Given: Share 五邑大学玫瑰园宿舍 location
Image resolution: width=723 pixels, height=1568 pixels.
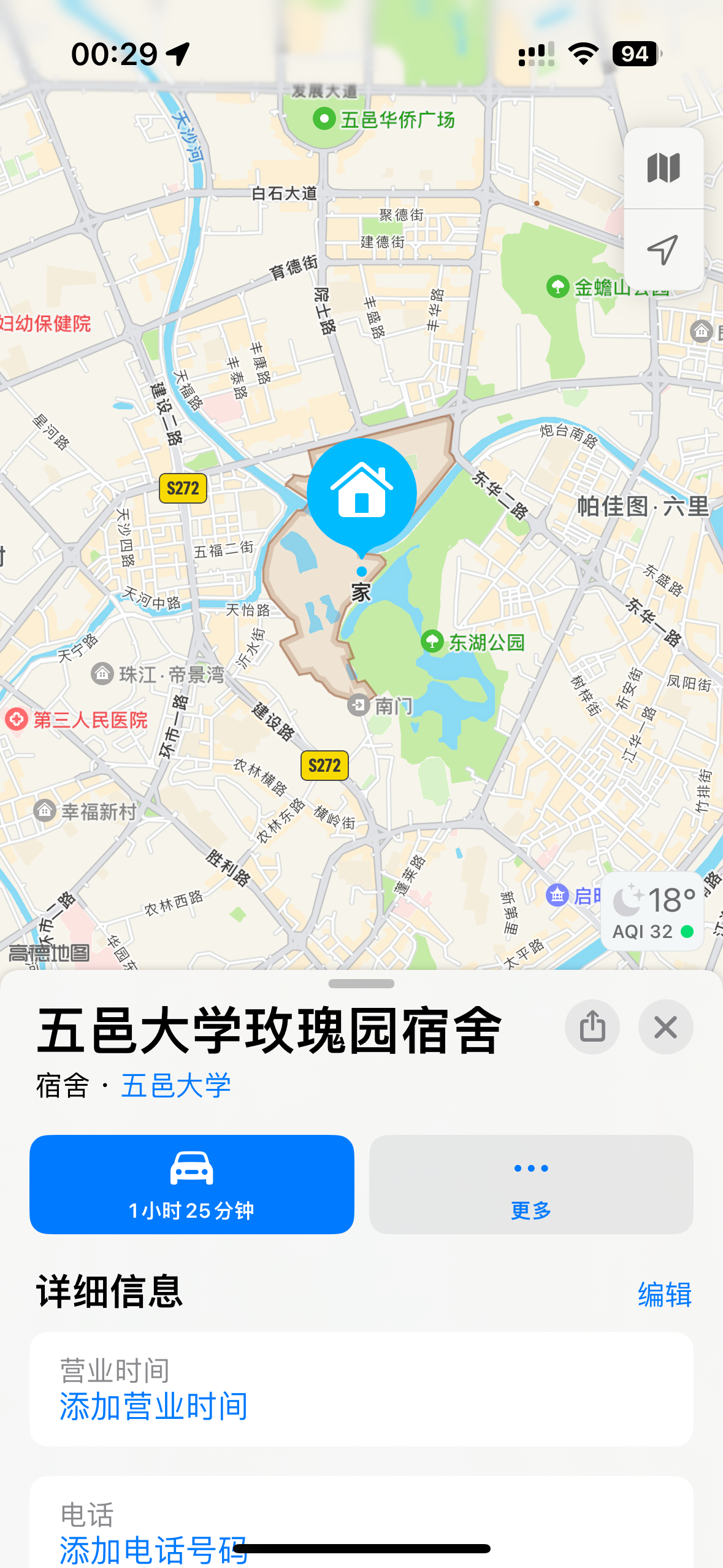Looking at the screenshot, I should tap(592, 1027).
